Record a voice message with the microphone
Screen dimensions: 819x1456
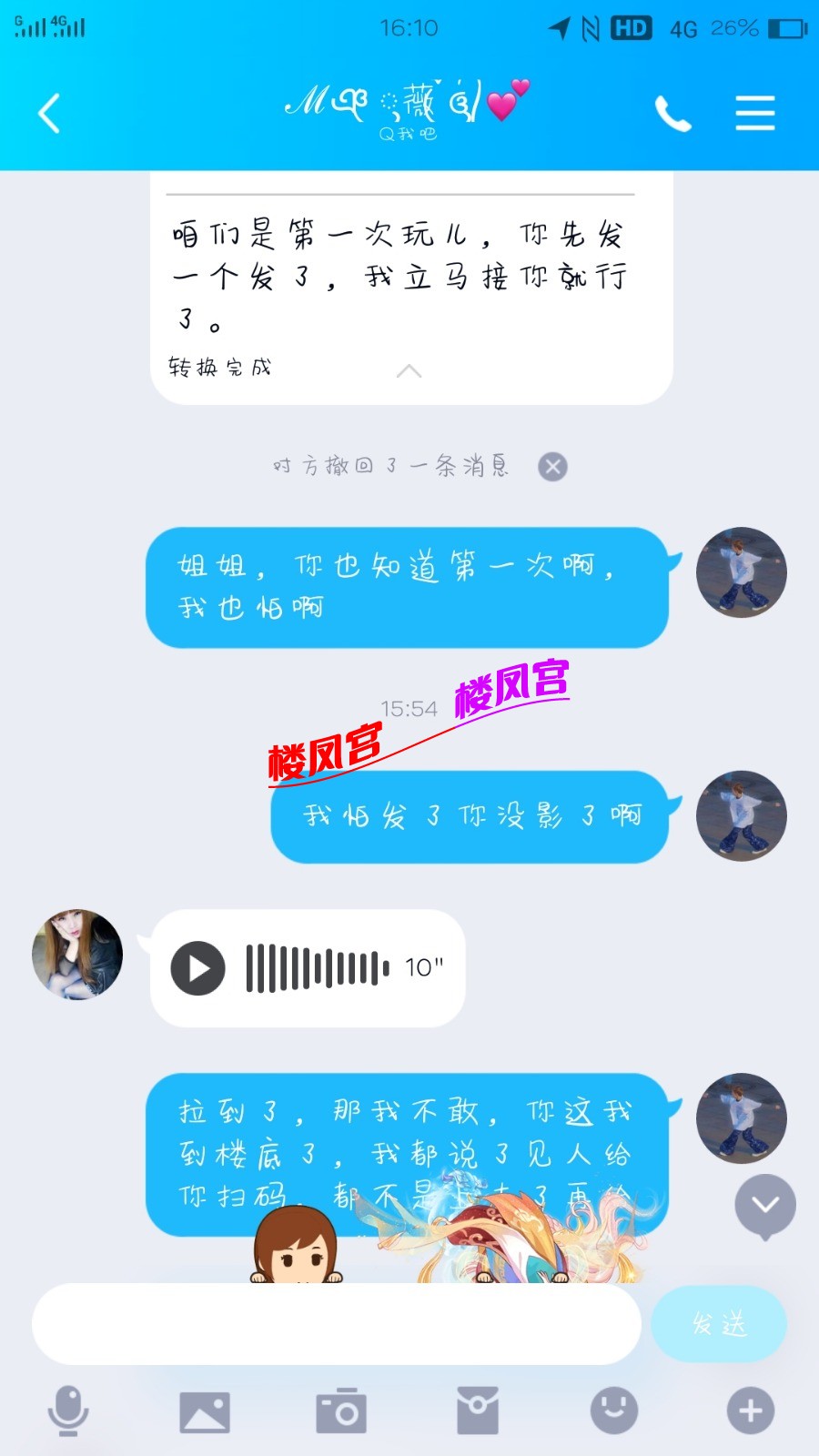click(68, 1411)
